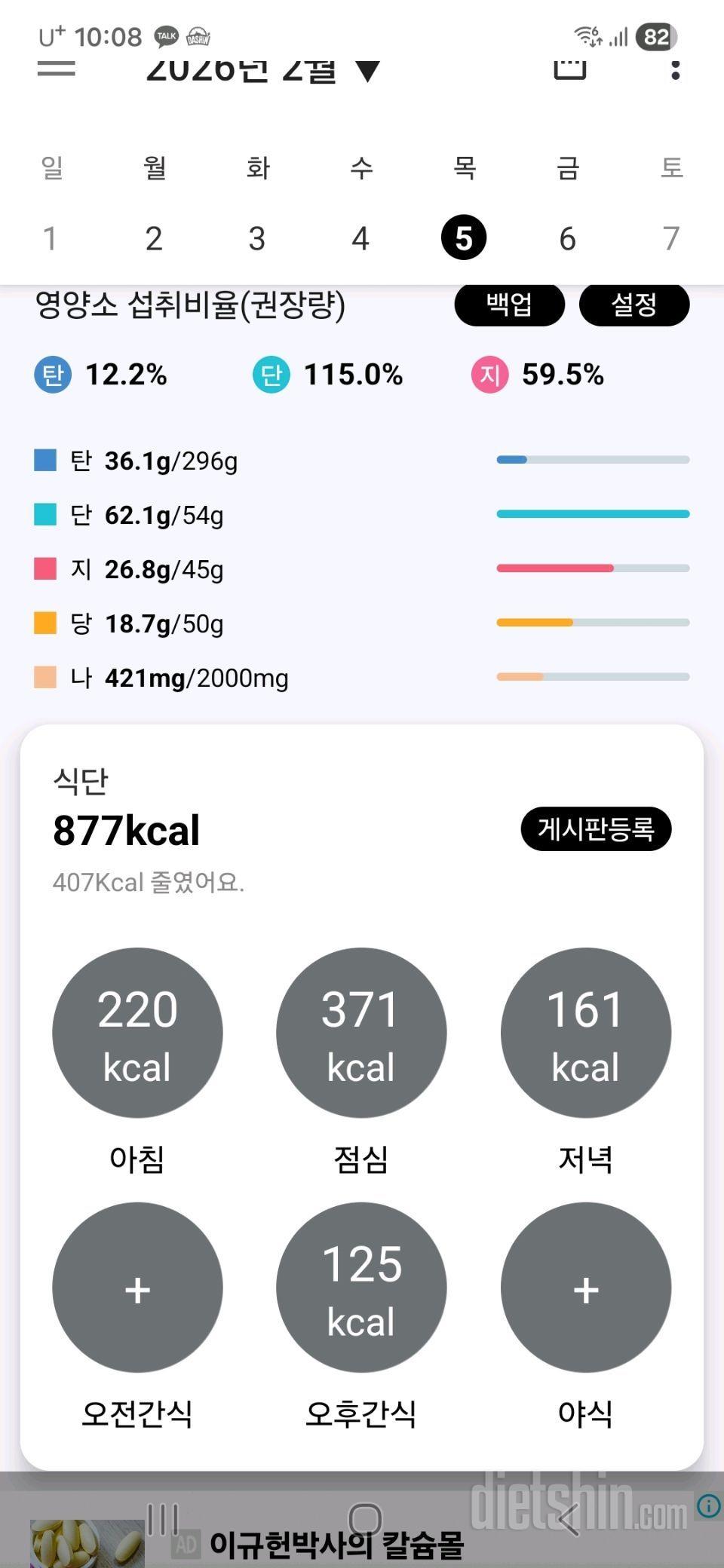724x1568 pixels.
Task: Select Thursday the 5th on the calendar
Action: click(x=463, y=236)
